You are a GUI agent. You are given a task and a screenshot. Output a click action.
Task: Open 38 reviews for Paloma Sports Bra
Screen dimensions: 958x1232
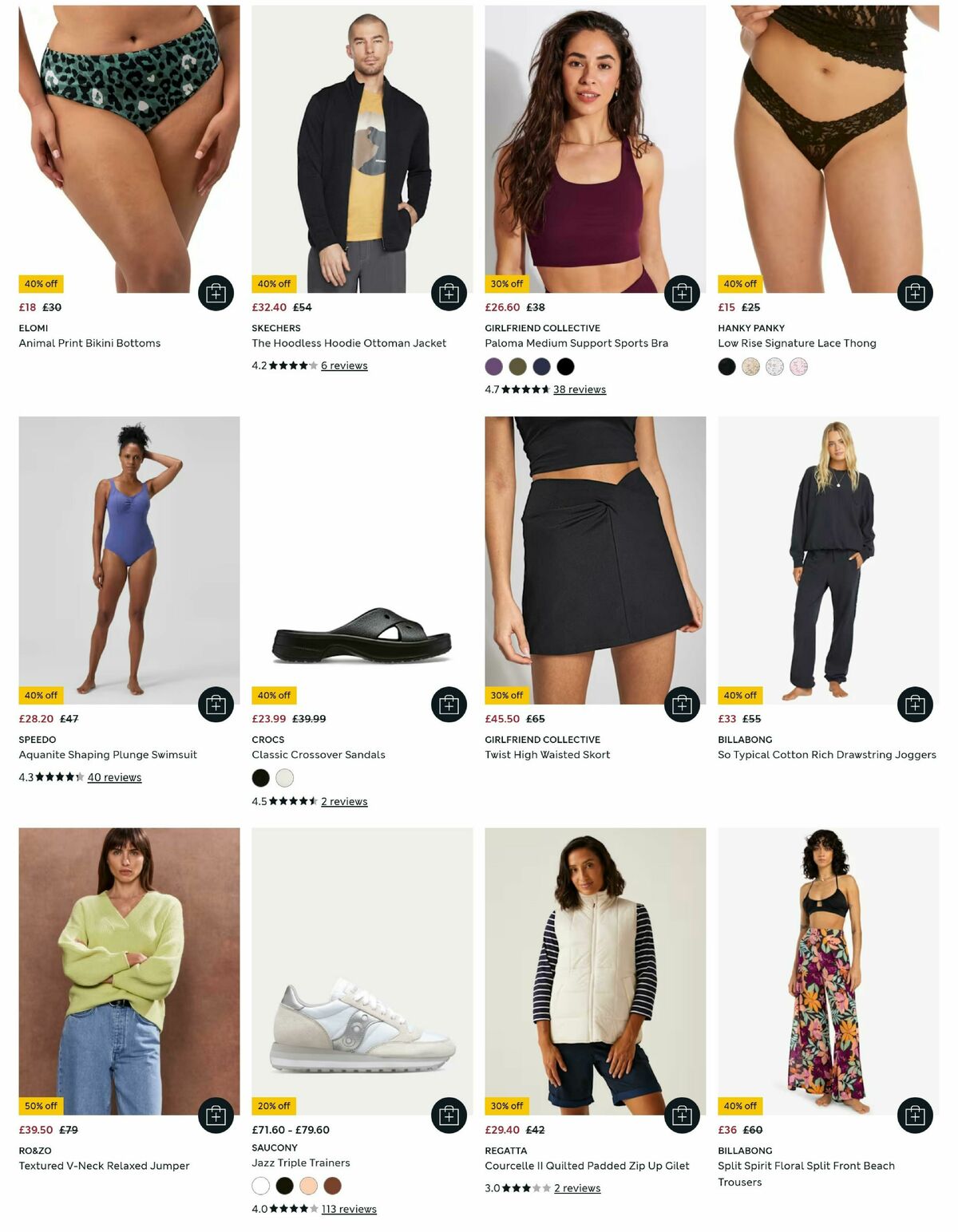pyautogui.click(x=579, y=389)
